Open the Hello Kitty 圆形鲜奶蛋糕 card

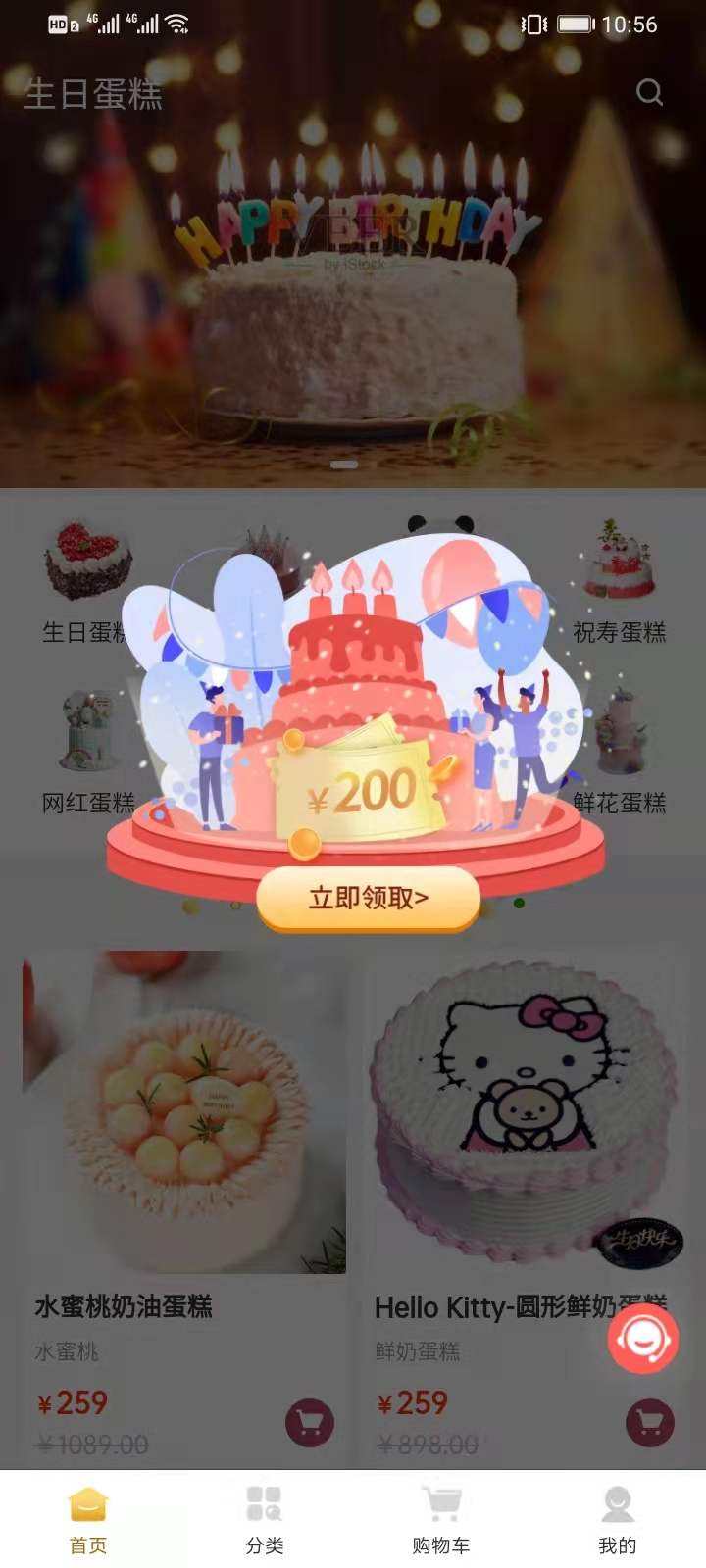[x=522, y=1112]
